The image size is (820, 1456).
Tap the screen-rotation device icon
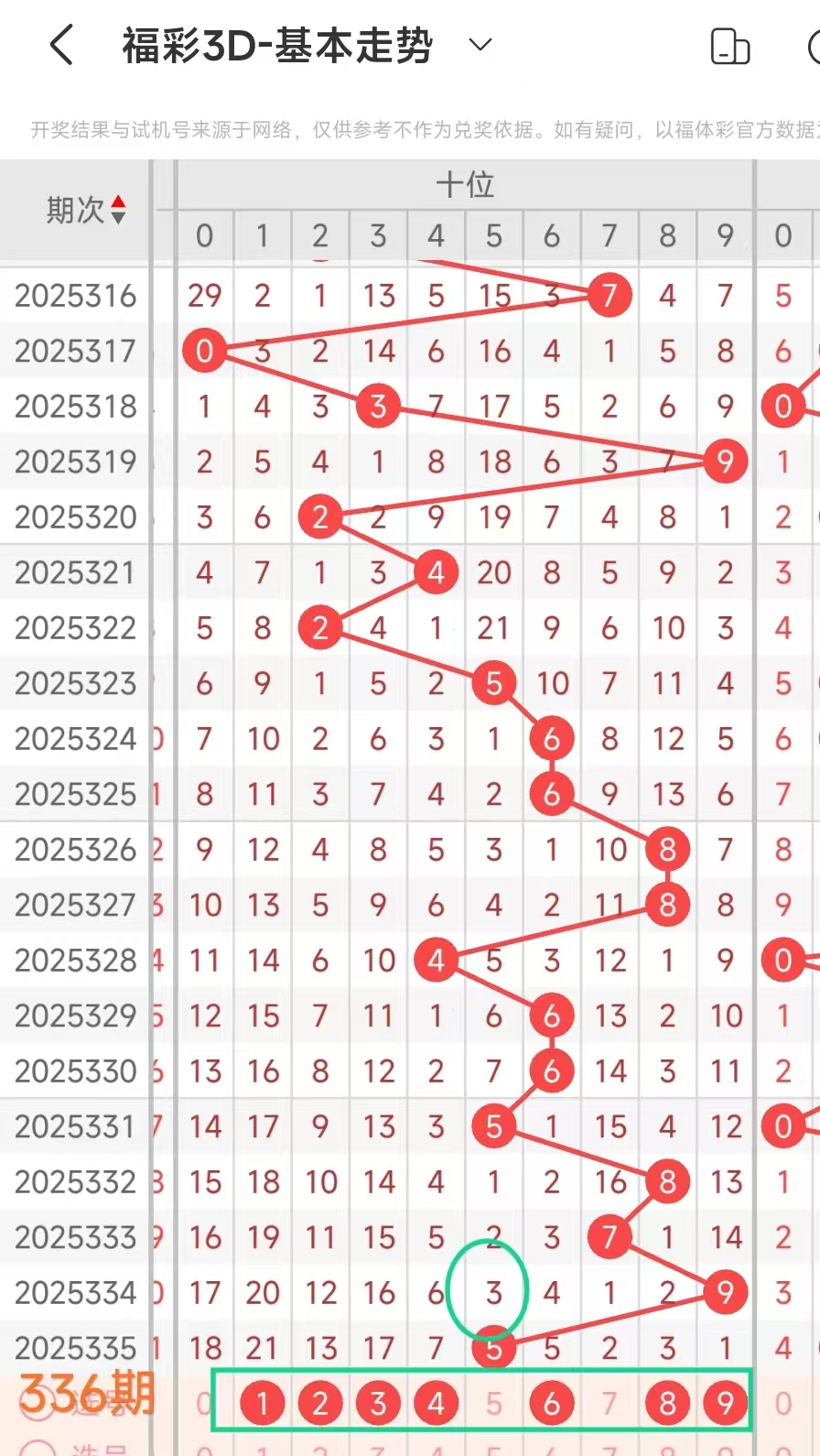pyautogui.click(x=729, y=47)
